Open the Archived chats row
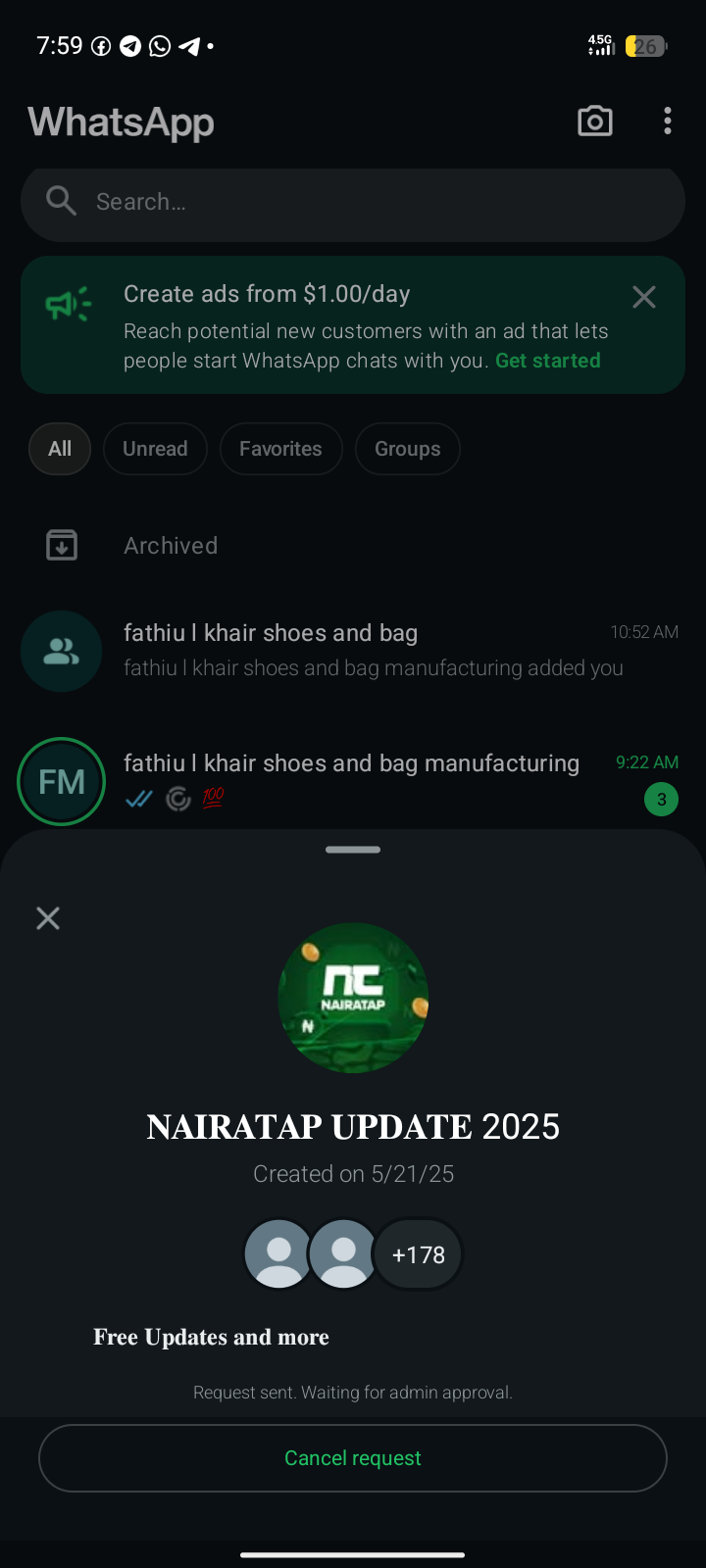 [x=171, y=546]
